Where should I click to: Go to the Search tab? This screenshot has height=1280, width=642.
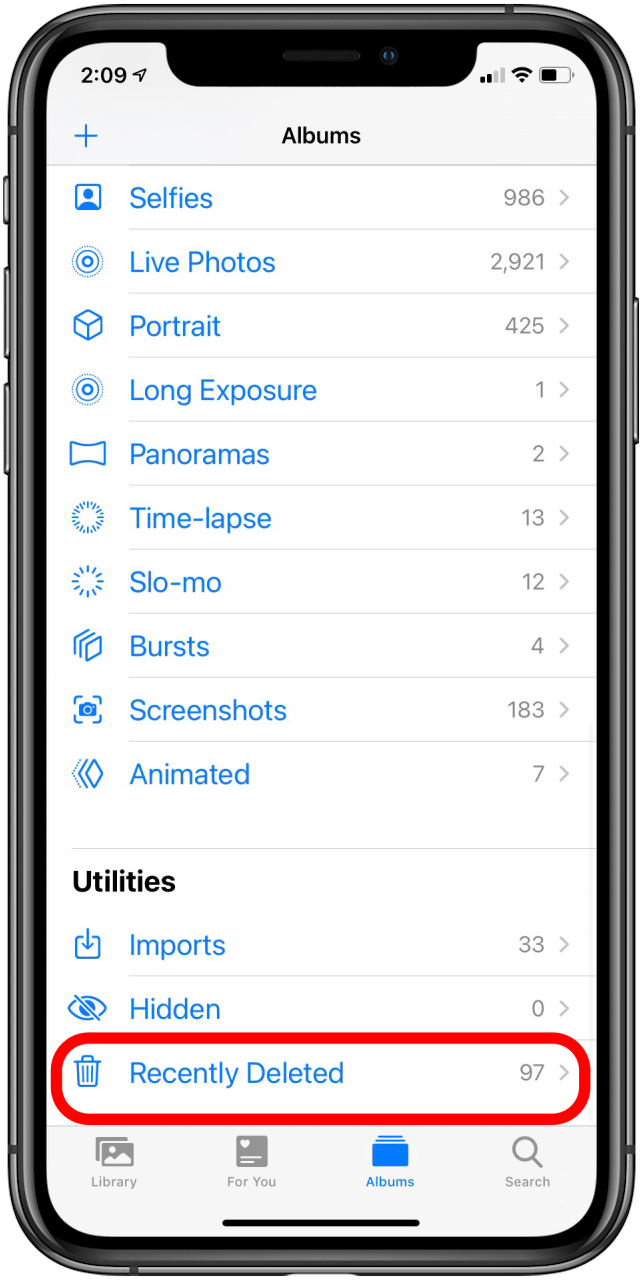pyautogui.click(x=527, y=1162)
